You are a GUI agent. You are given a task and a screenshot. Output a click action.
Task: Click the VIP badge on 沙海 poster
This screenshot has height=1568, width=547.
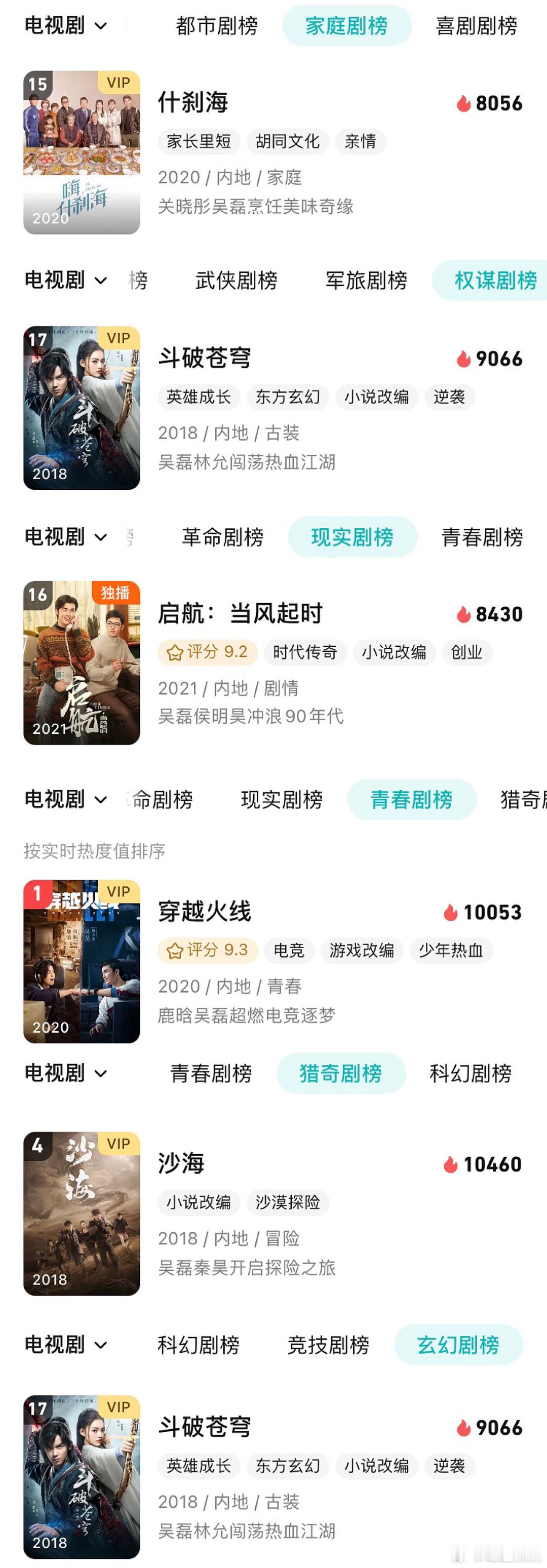click(x=118, y=1143)
